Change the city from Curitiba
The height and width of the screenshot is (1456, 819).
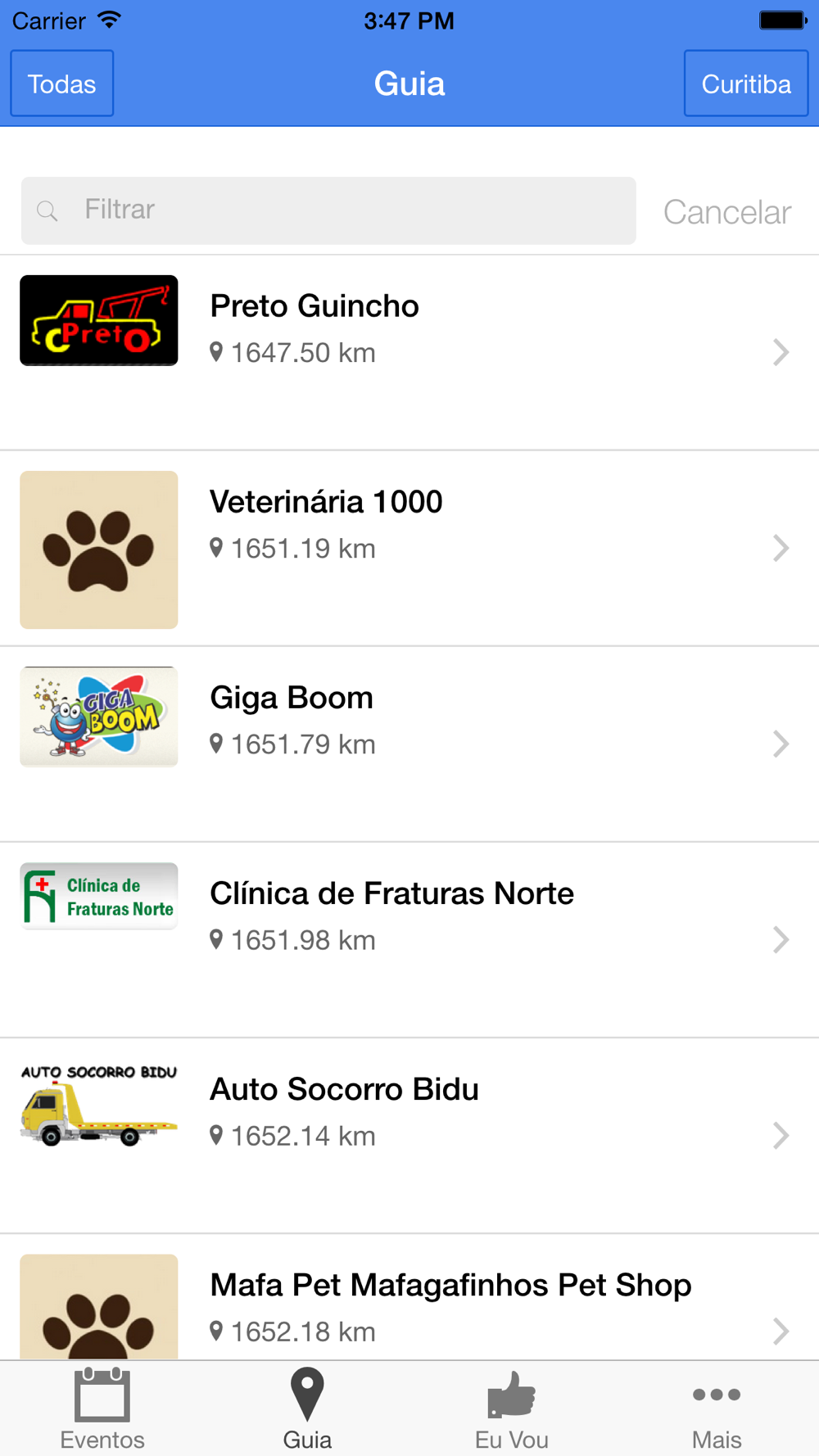click(745, 84)
